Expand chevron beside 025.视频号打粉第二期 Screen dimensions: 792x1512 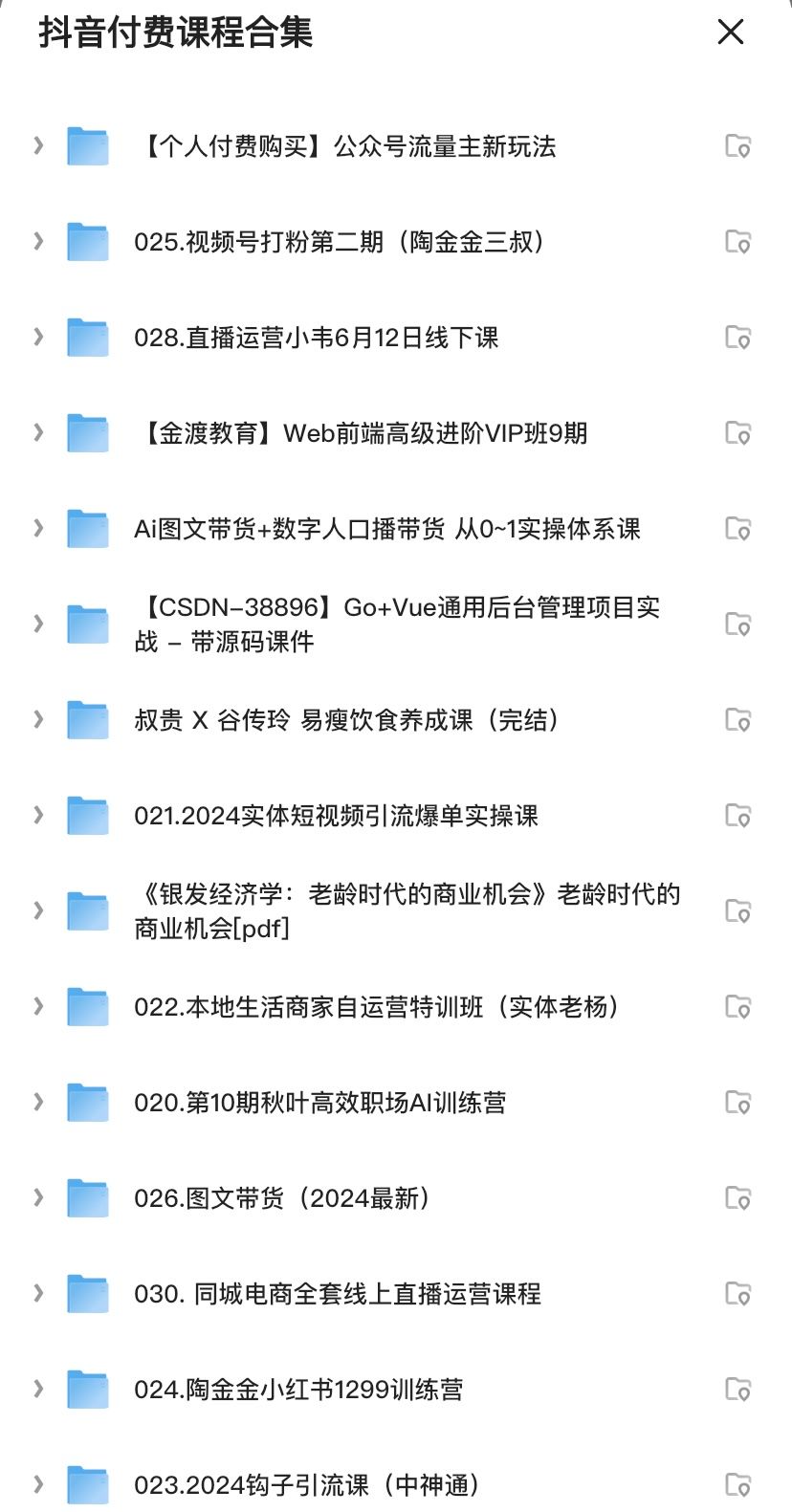point(38,241)
